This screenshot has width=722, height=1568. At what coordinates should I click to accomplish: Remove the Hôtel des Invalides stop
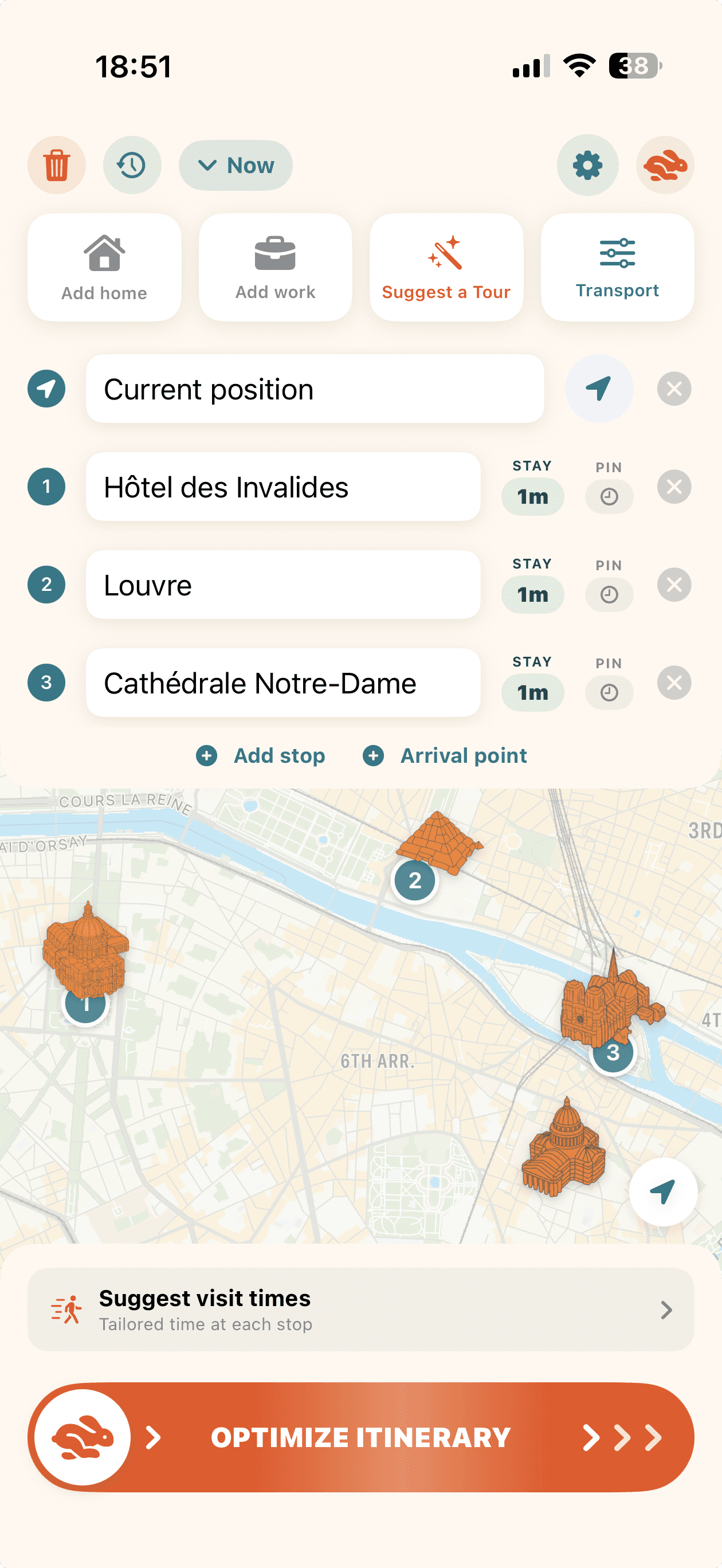pyautogui.click(x=674, y=487)
